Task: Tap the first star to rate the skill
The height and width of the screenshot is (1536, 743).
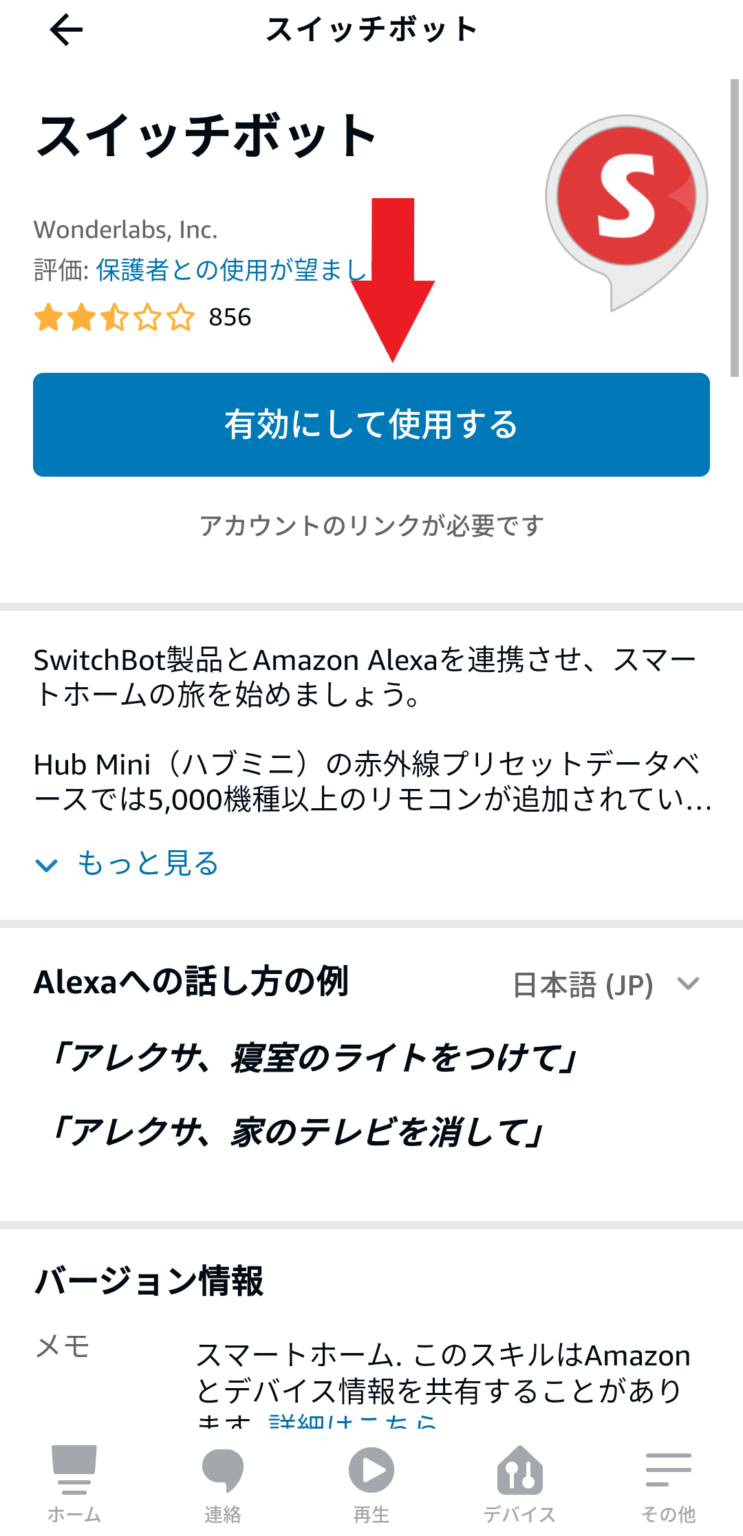Action: click(47, 317)
